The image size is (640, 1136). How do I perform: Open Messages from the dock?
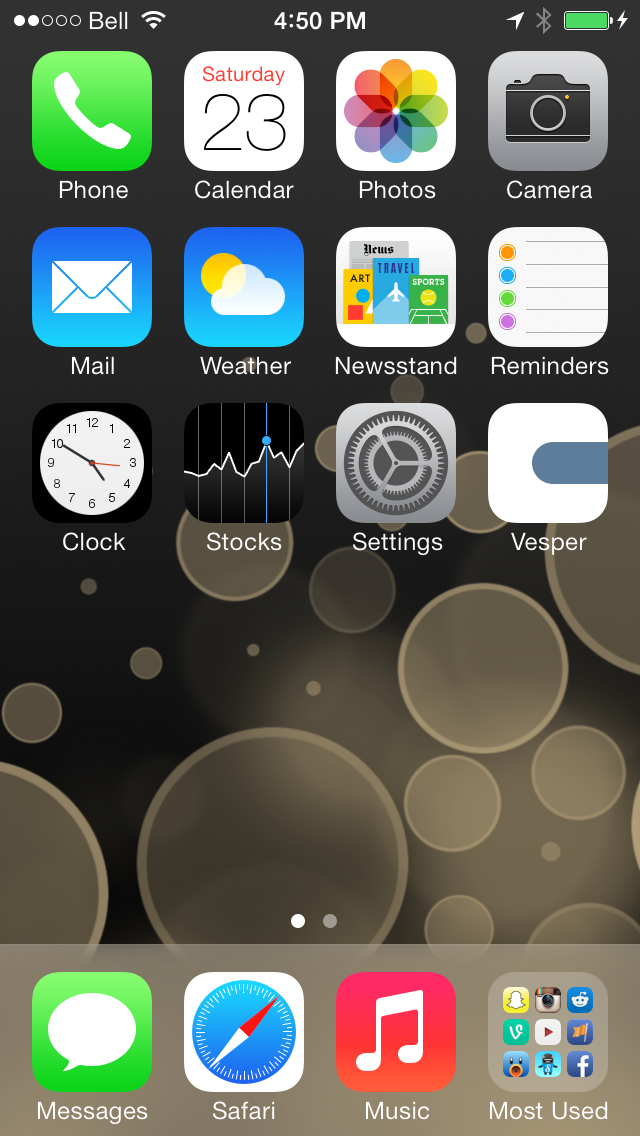coord(92,1032)
